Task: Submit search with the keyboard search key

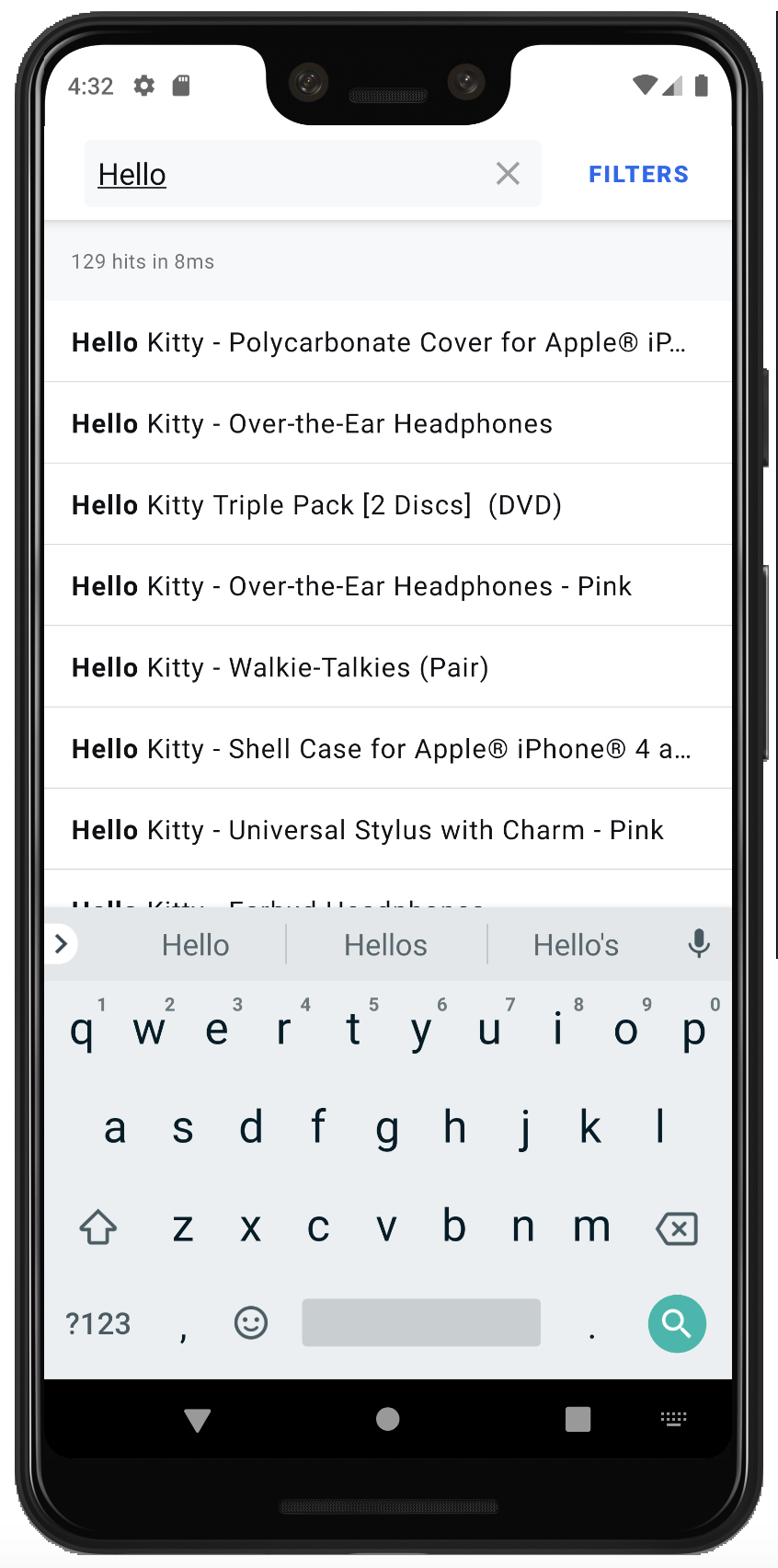Action: pyautogui.click(x=677, y=1323)
